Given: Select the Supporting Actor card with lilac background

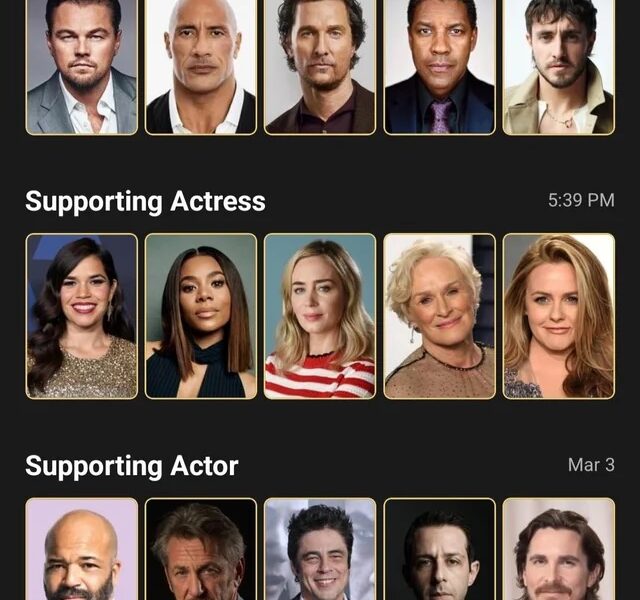Looking at the screenshot, I should pos(82,549).
